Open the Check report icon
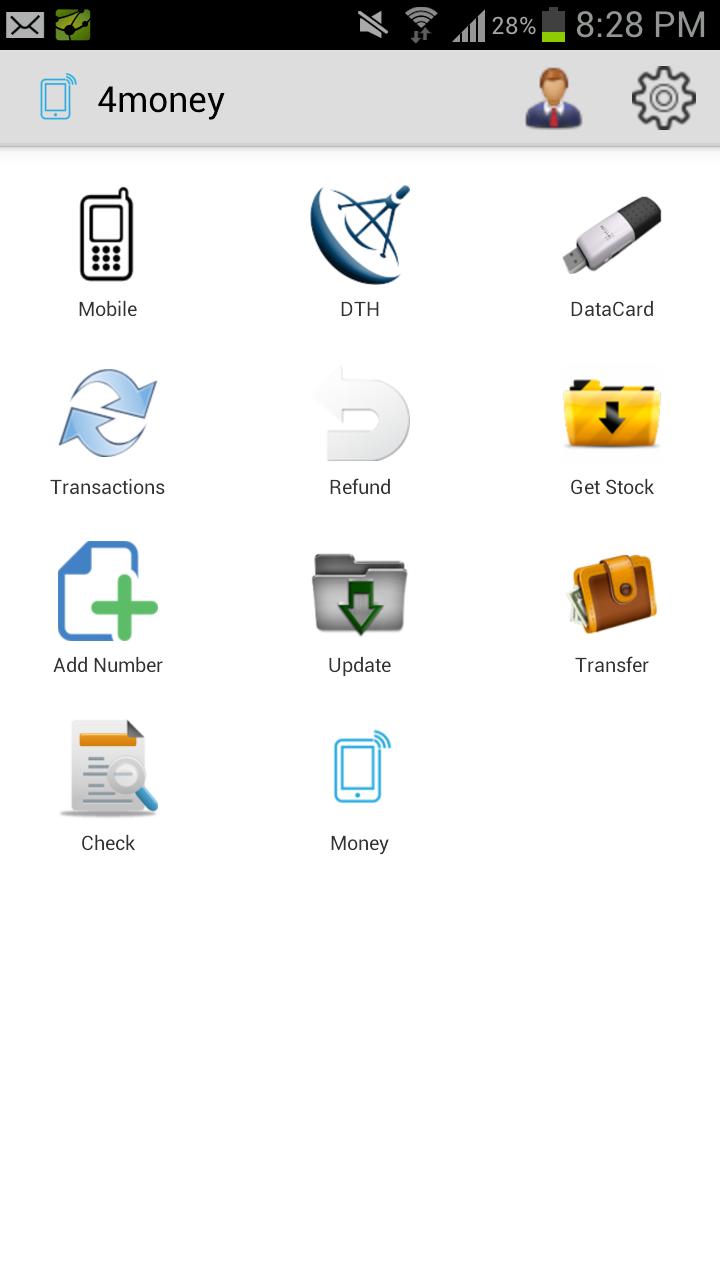This screenshot has height=1280, width=720. click(x=107, y=768)
